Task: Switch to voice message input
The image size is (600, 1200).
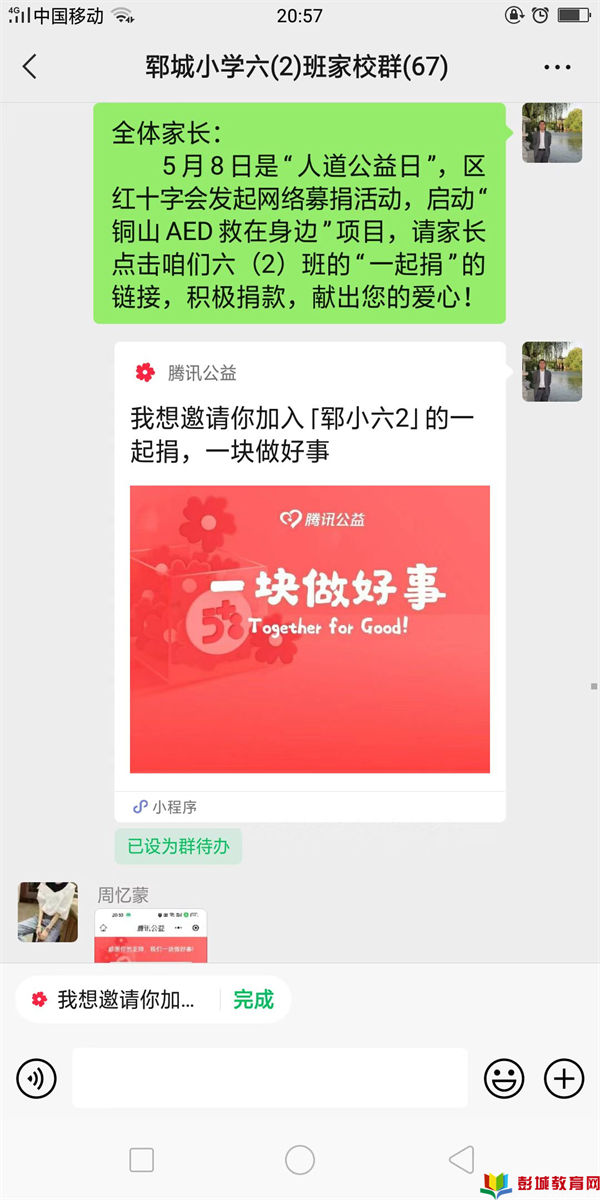Action: (x=37, y=1078)
